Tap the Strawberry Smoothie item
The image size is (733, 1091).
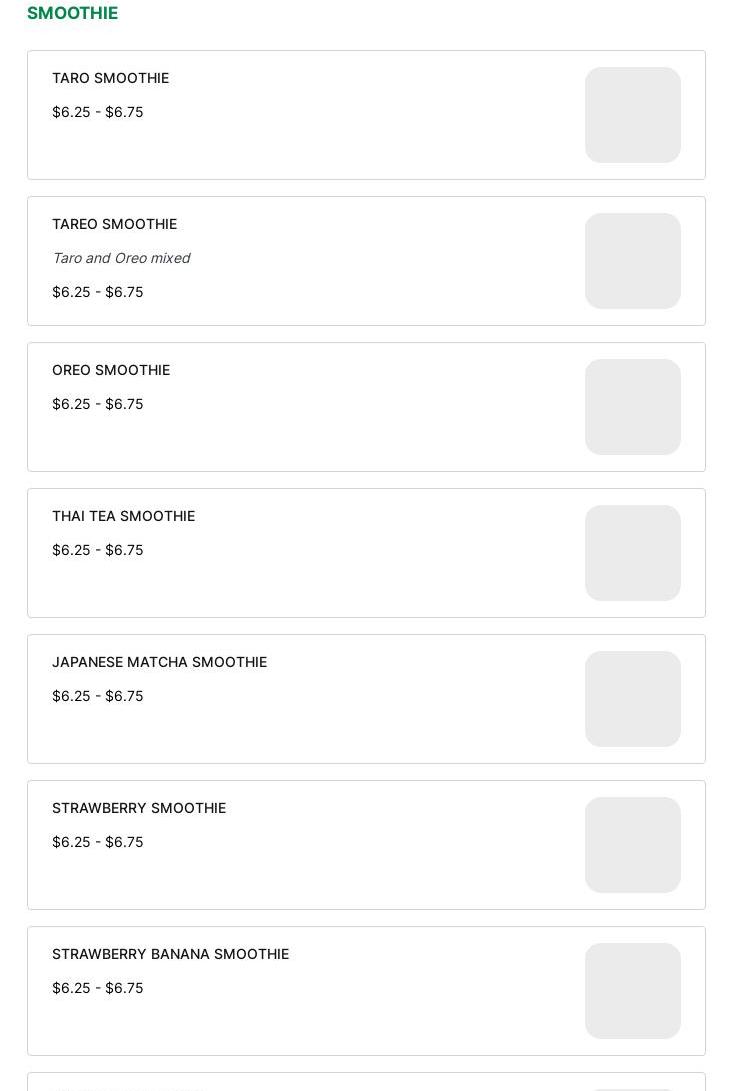click(366, 845)
